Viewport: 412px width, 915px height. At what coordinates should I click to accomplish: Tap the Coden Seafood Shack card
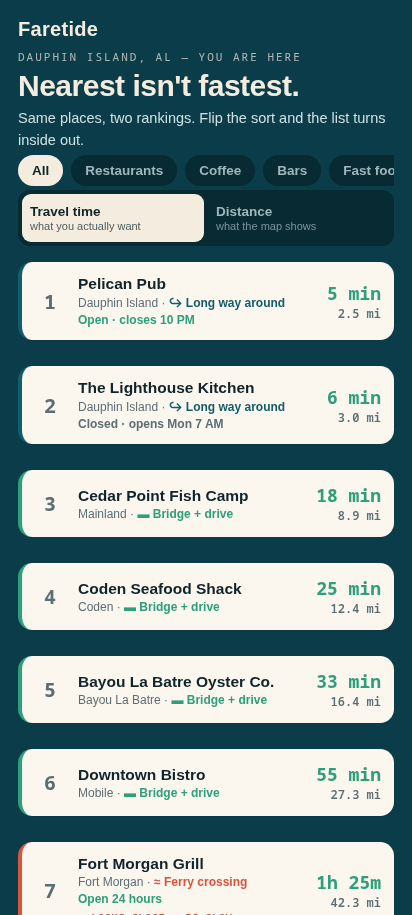pyautogui.click(x=206, y=596)
